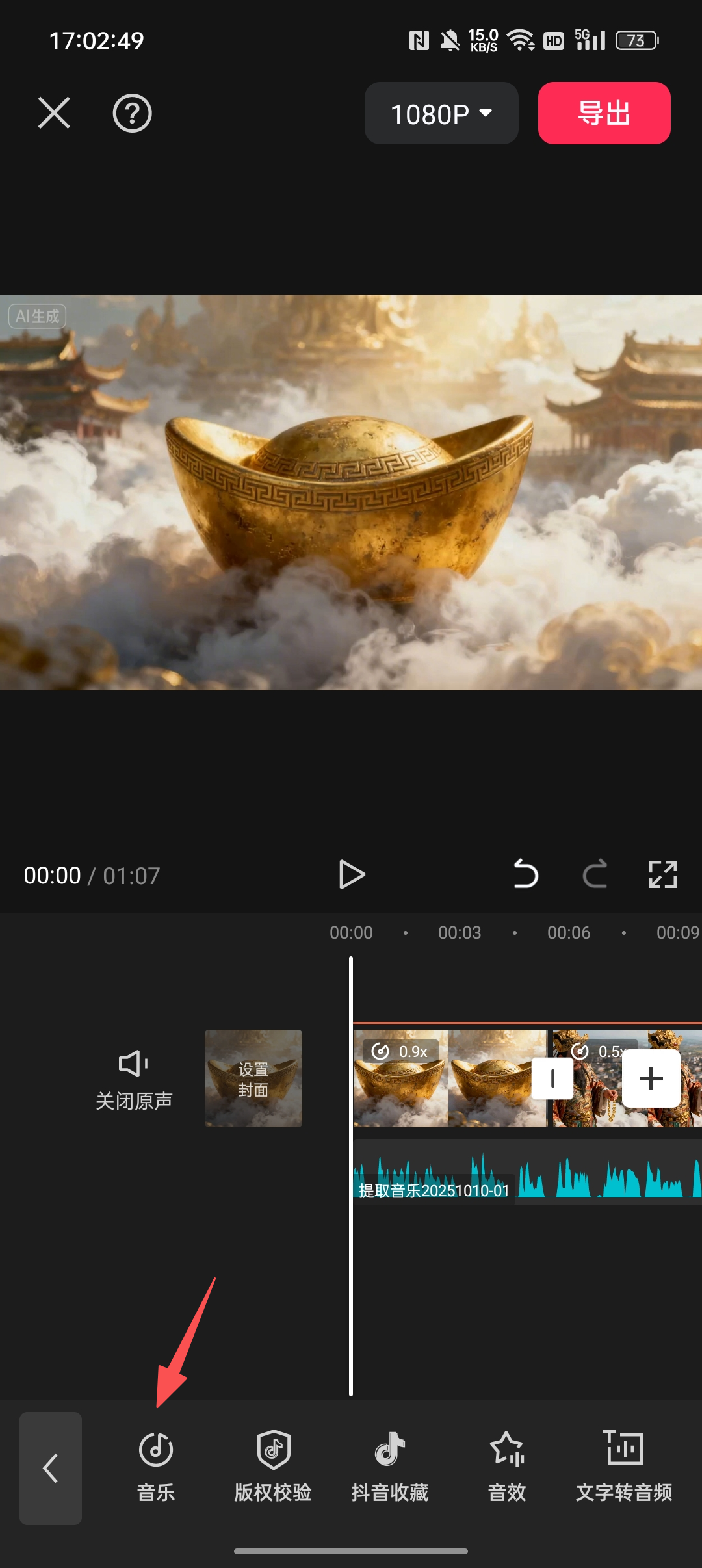Enter fullscreen preview
The width and height of the screenshot is (702, 1568).
click(x=662, y=874)
